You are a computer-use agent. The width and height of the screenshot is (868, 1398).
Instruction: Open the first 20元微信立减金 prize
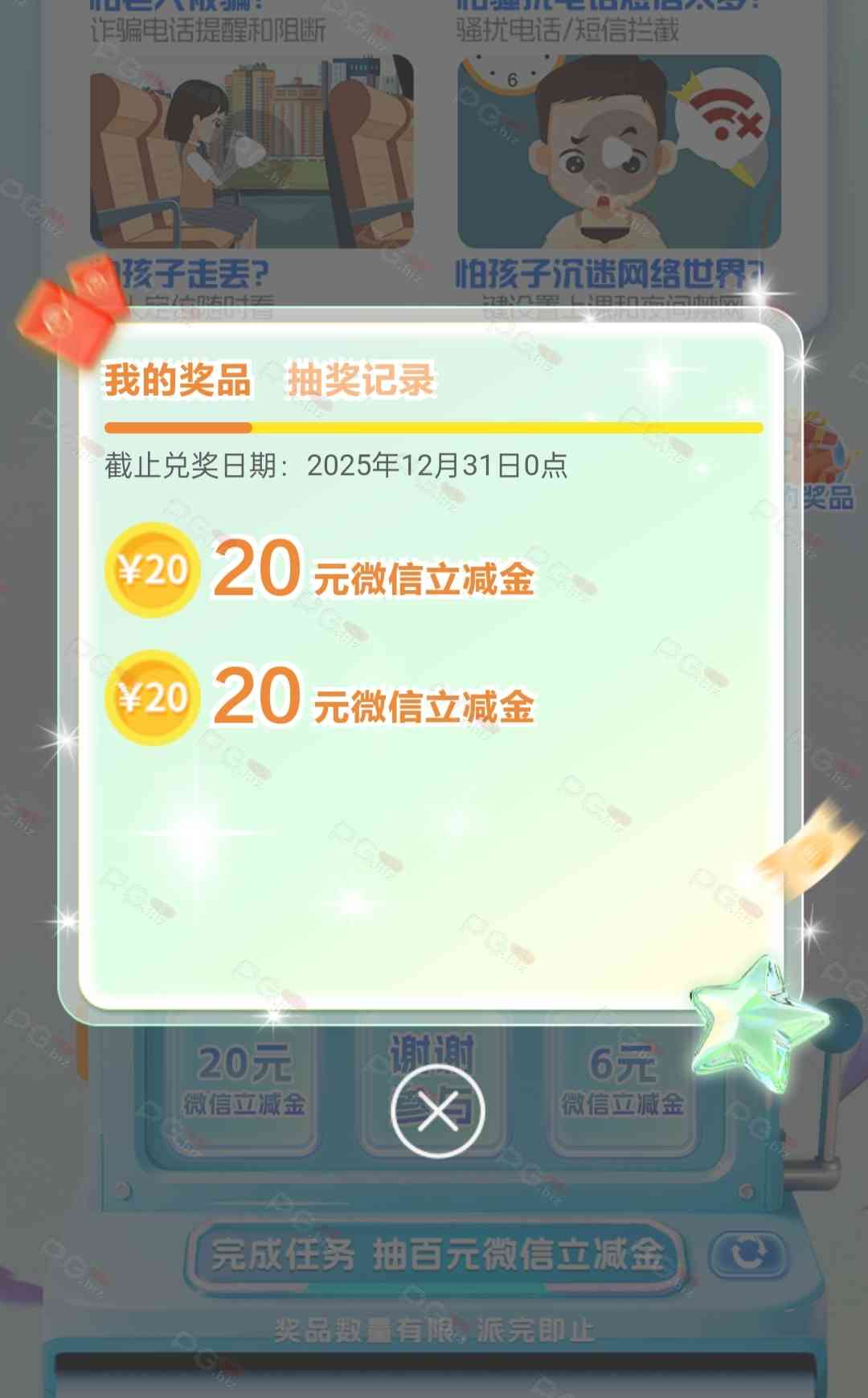(321, 571)
